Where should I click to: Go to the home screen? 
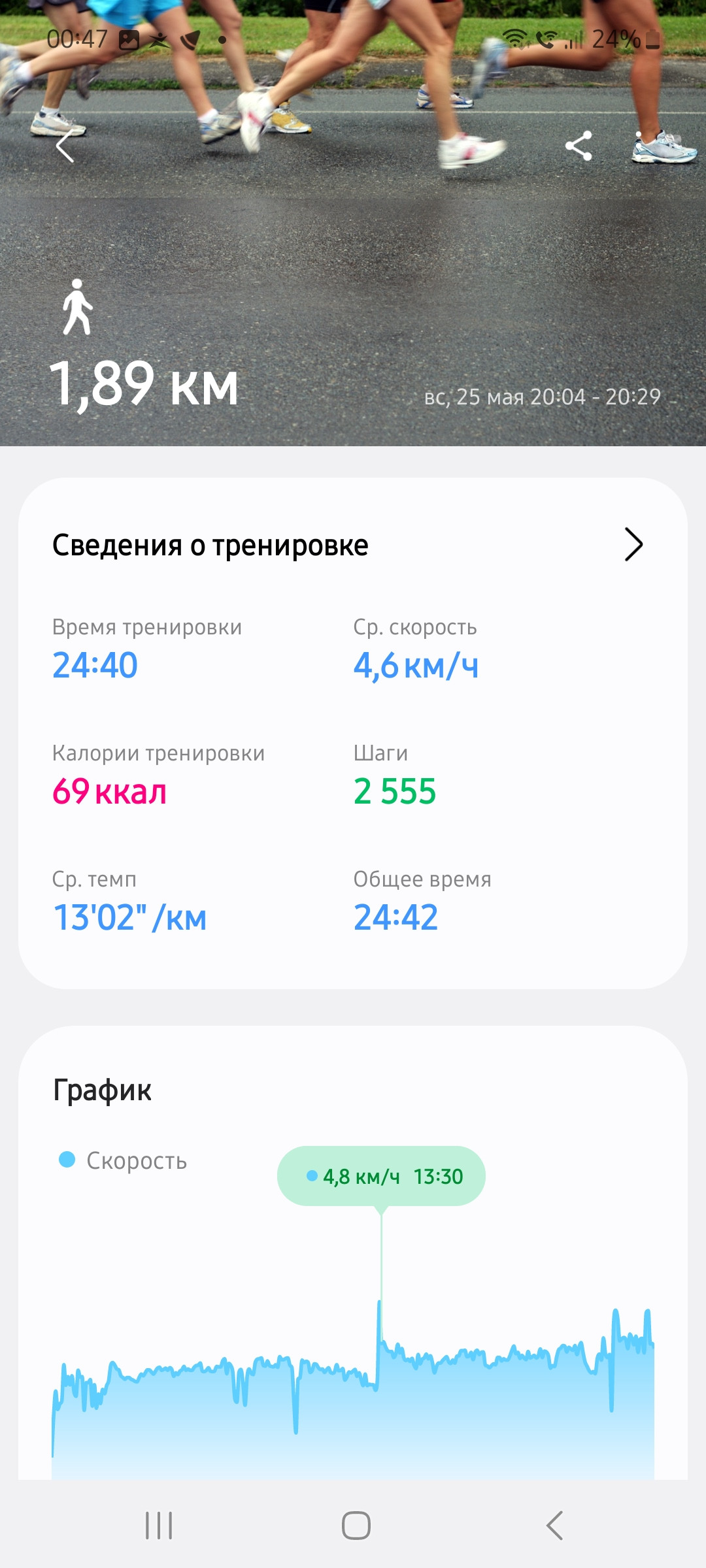[356, 1526]
